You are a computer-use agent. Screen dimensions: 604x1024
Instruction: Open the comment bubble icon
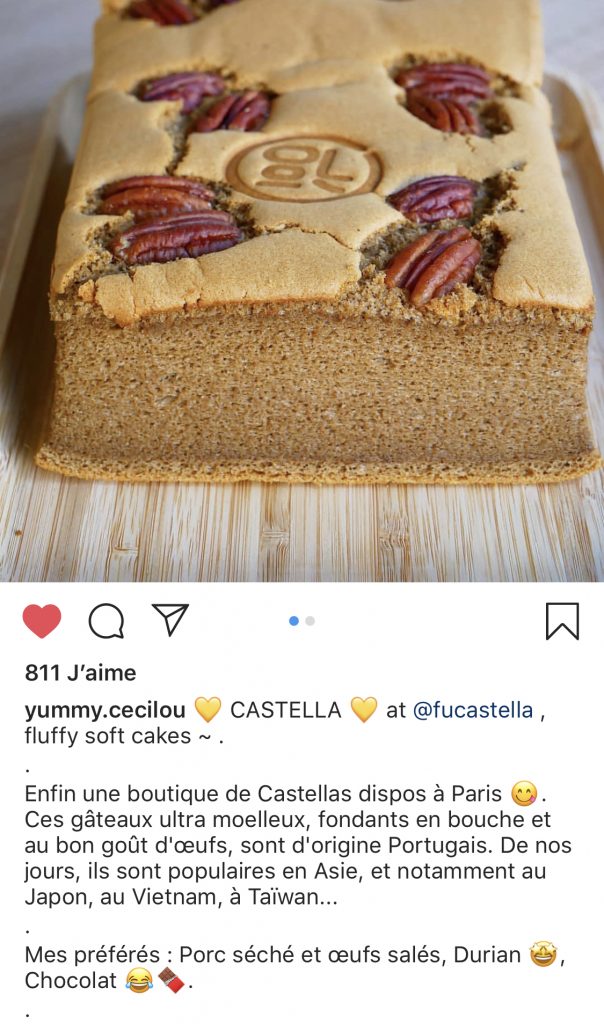(106, 621)
